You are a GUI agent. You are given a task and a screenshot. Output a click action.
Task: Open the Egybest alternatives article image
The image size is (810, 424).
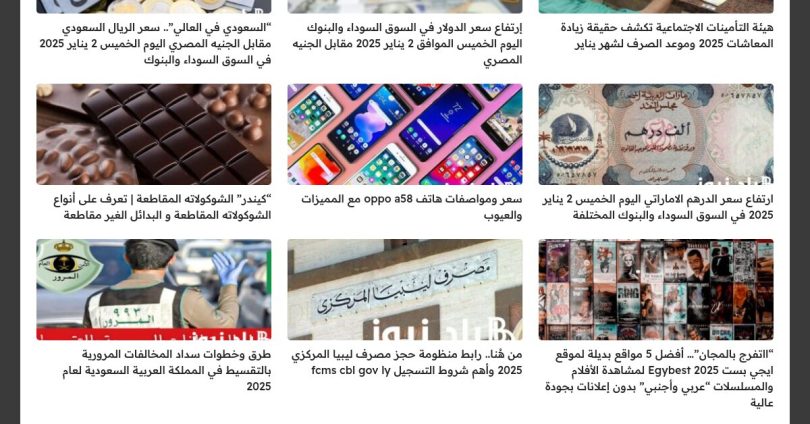tap(655, 289)
